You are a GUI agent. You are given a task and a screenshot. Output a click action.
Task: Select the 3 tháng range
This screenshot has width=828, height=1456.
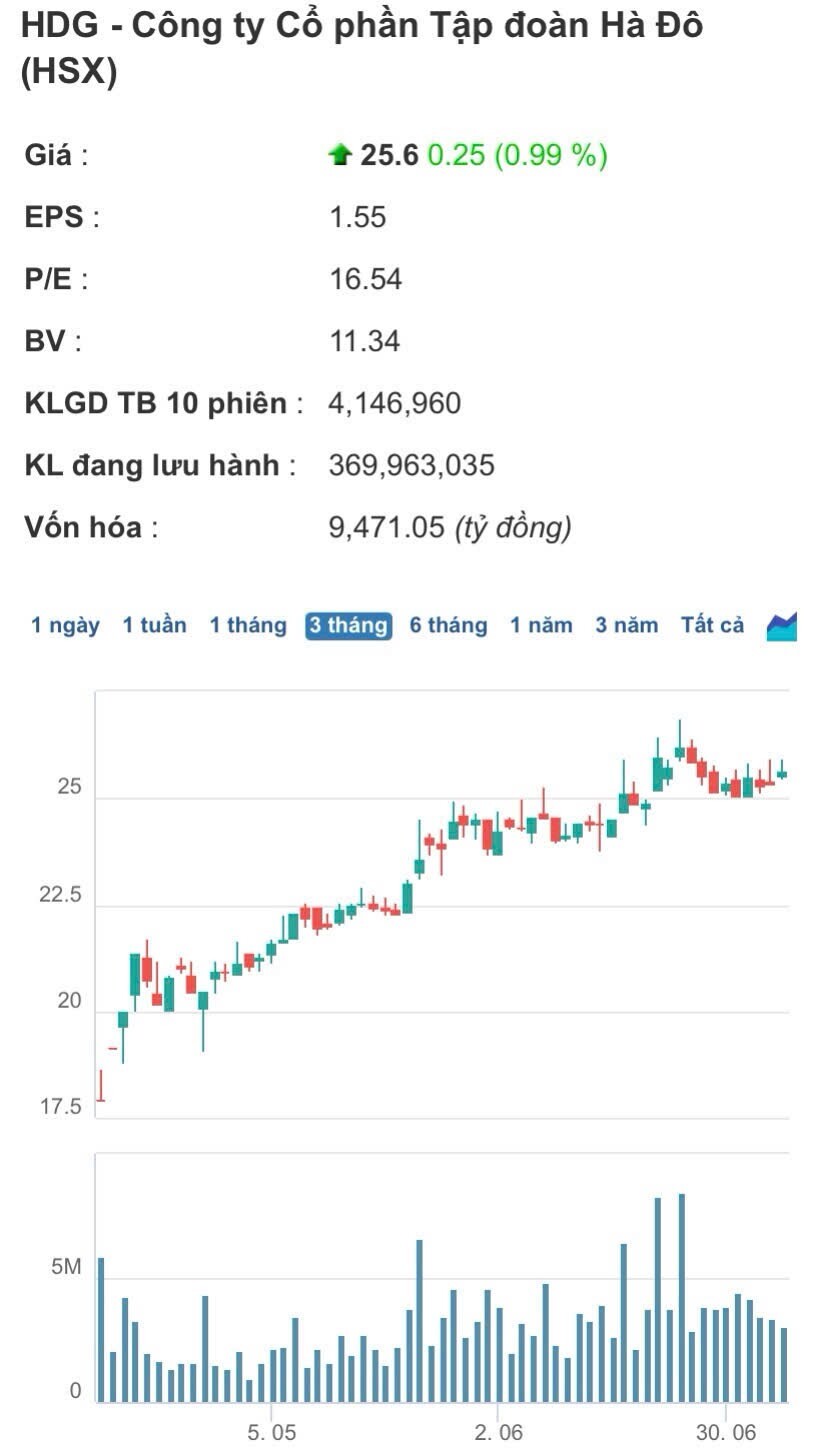click(348, 626)
